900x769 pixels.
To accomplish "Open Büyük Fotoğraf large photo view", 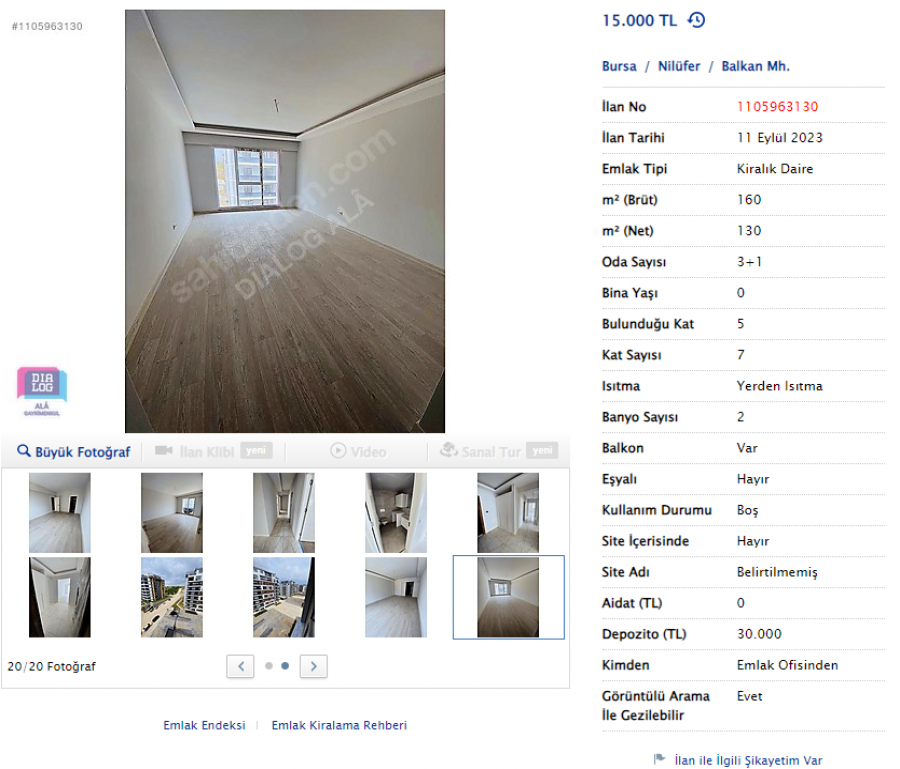I will pyautogui.click(x=74, y=452).
